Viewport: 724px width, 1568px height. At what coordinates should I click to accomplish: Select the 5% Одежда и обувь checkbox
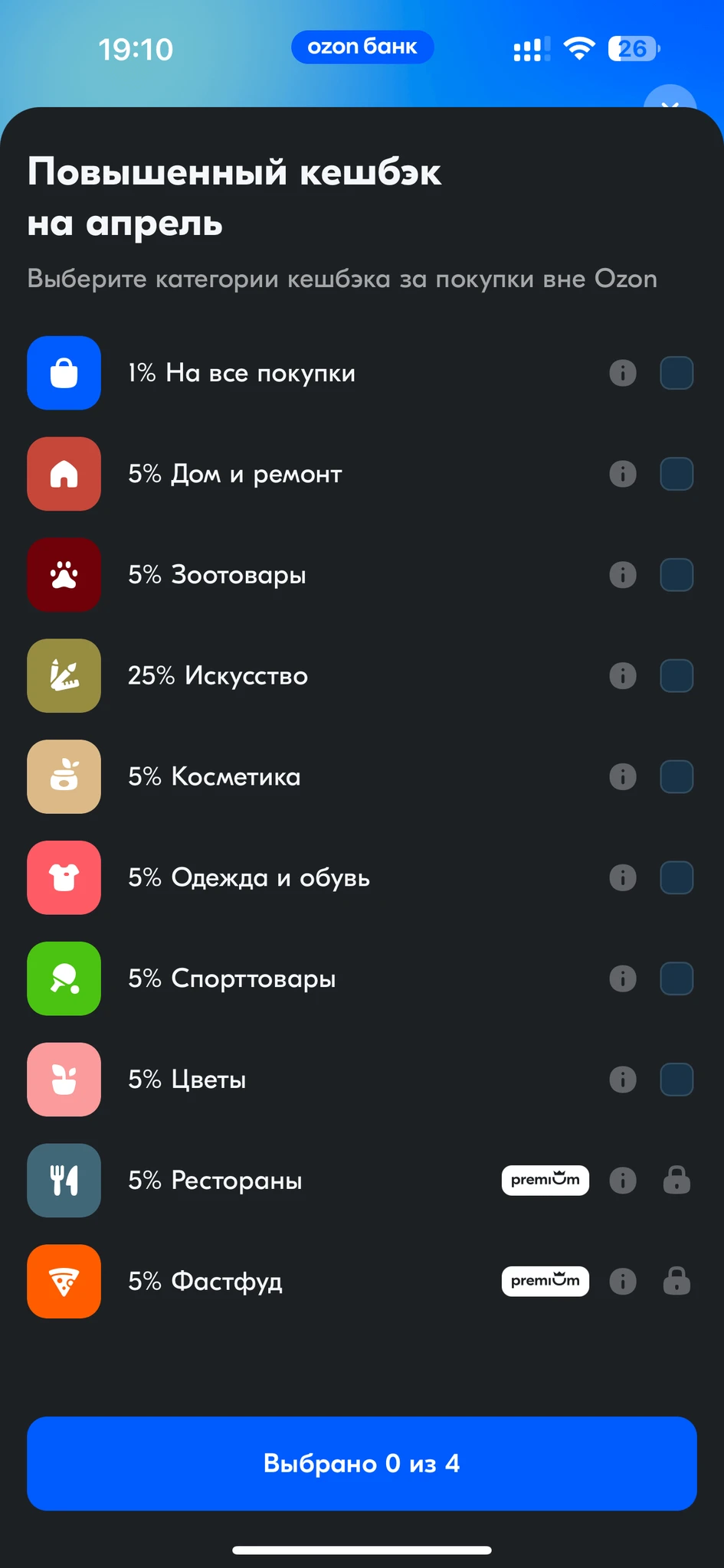point(676,877)
